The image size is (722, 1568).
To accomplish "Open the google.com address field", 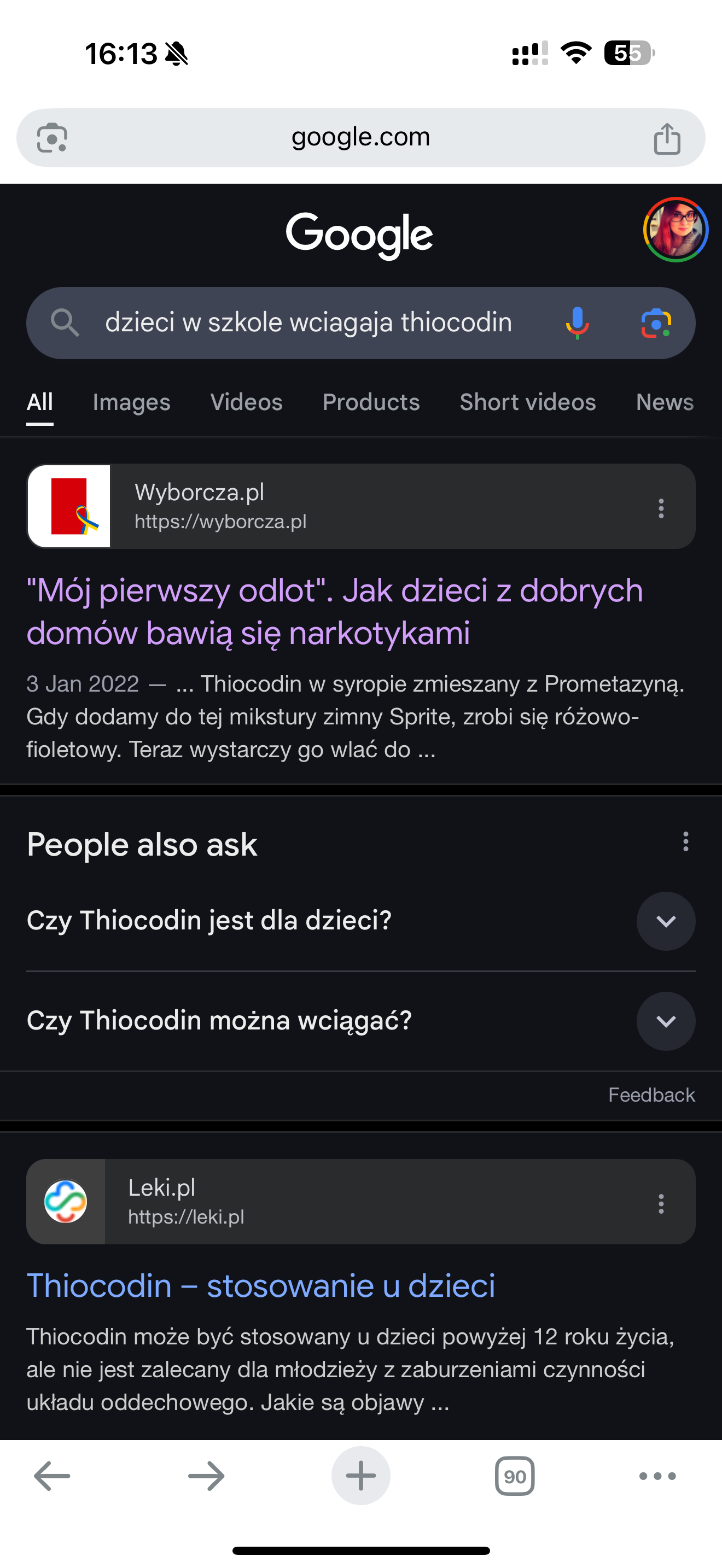I will tap(360, 138).
